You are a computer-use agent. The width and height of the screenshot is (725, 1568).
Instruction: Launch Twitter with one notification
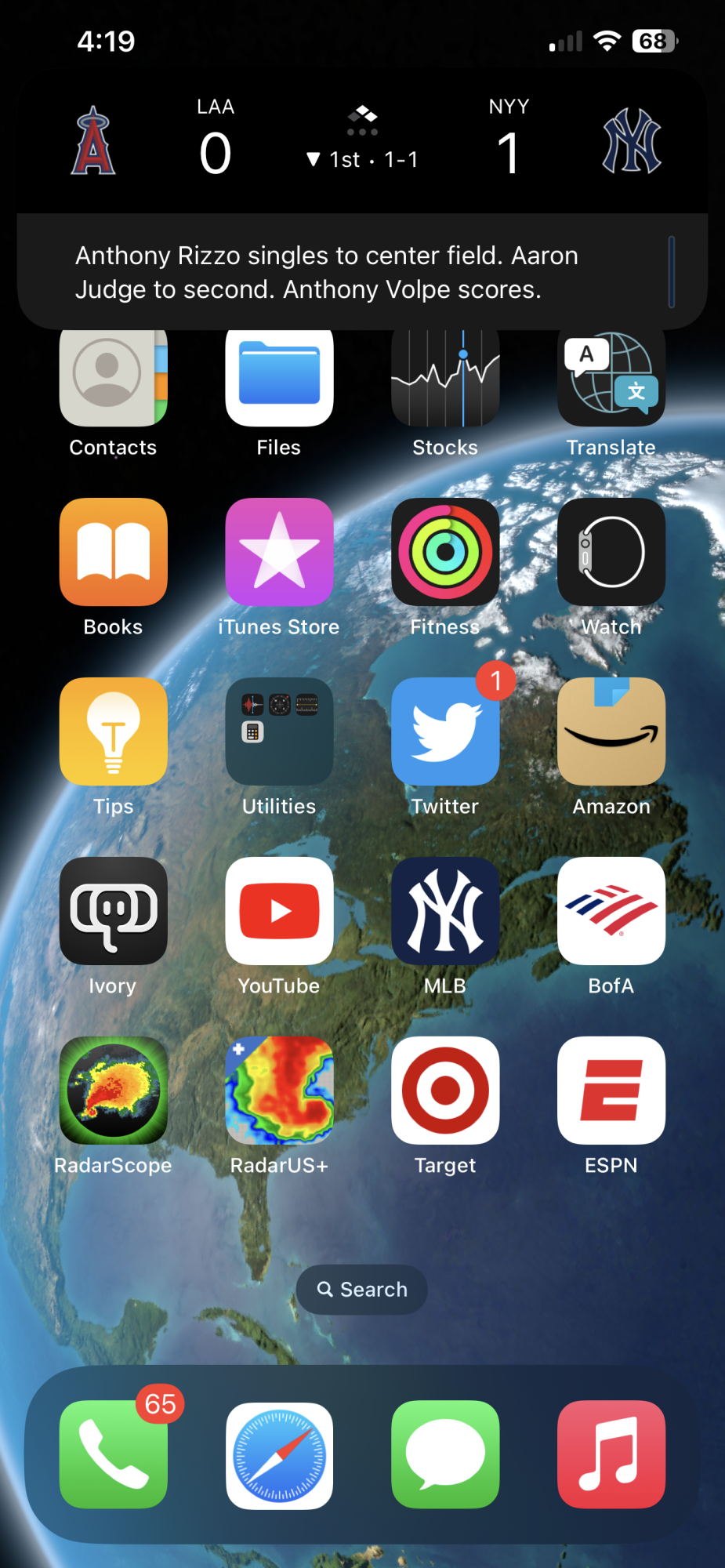click(x=445, y=731)
